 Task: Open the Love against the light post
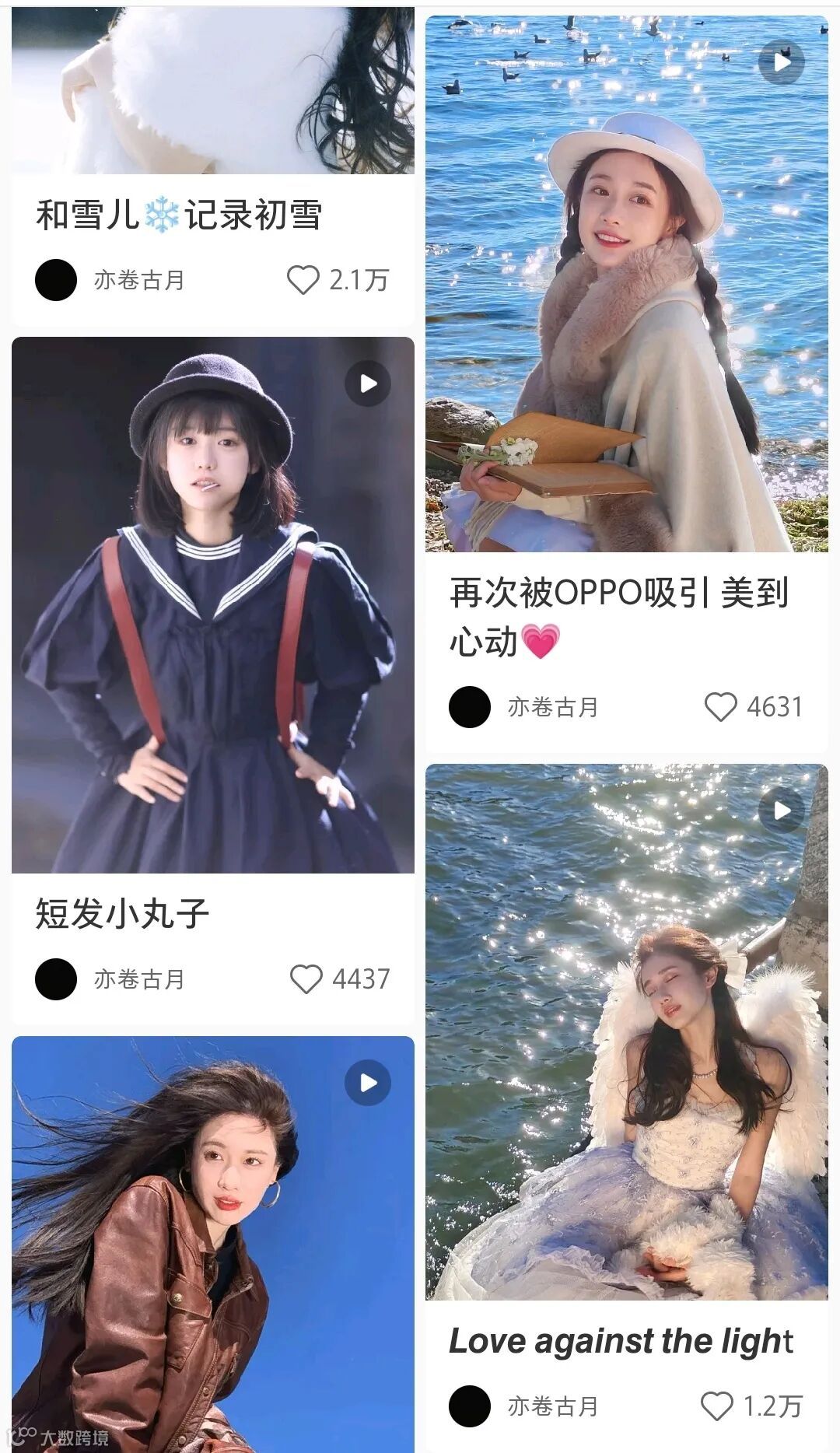pos(621,1341)
